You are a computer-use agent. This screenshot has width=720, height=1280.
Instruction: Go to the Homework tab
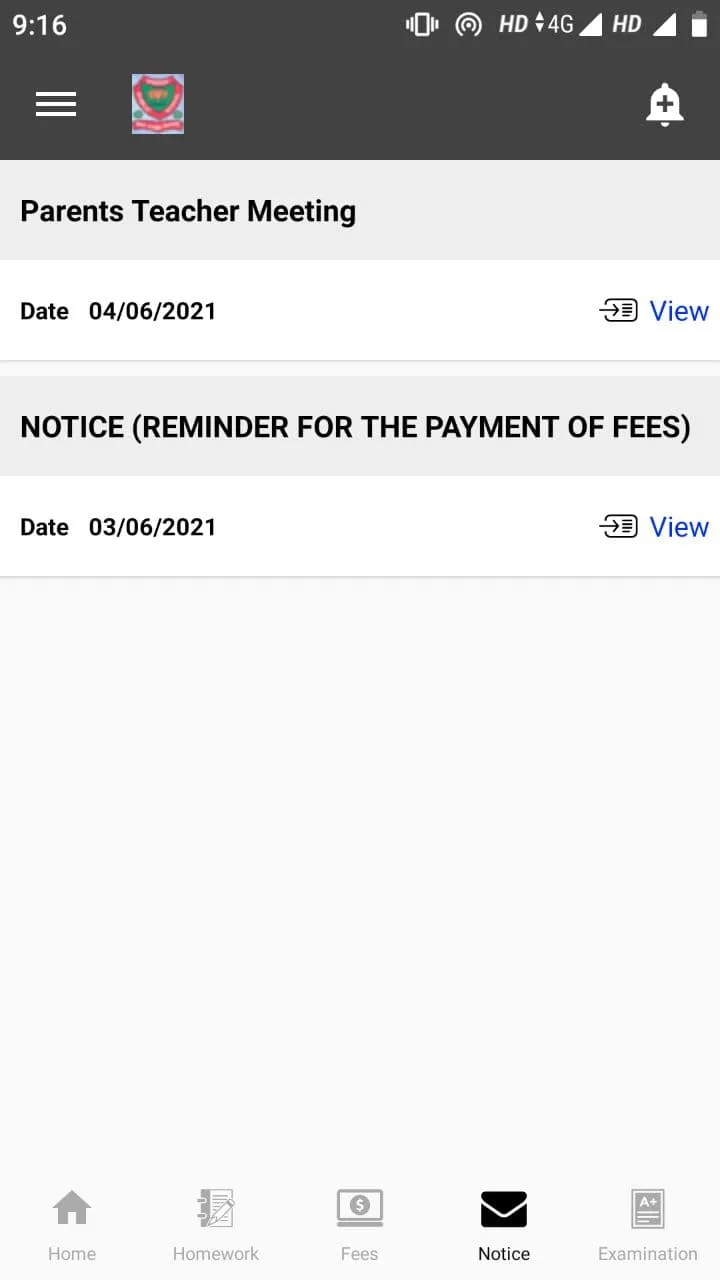click(x=216, y=1225)
